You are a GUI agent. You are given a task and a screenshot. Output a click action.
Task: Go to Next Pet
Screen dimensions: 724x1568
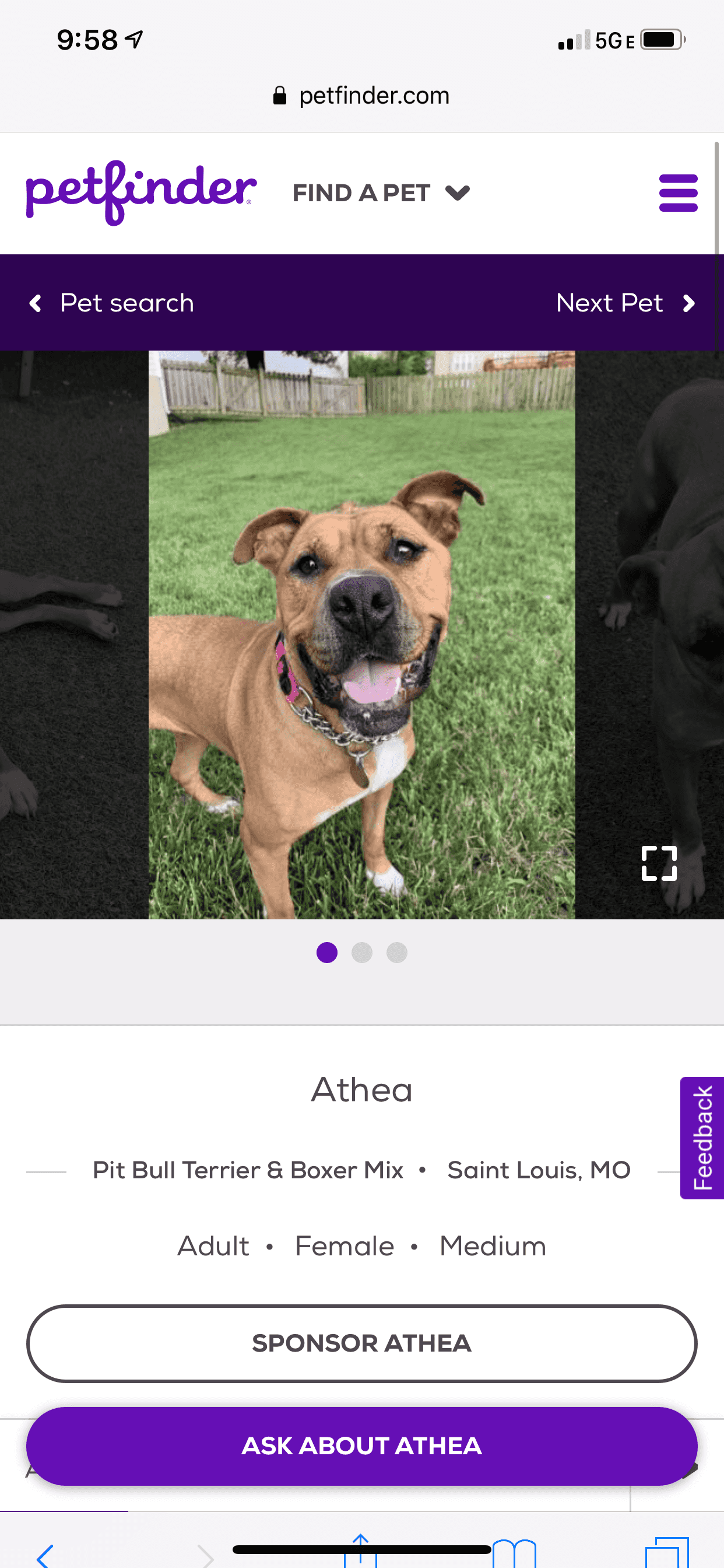pos(625,303)
